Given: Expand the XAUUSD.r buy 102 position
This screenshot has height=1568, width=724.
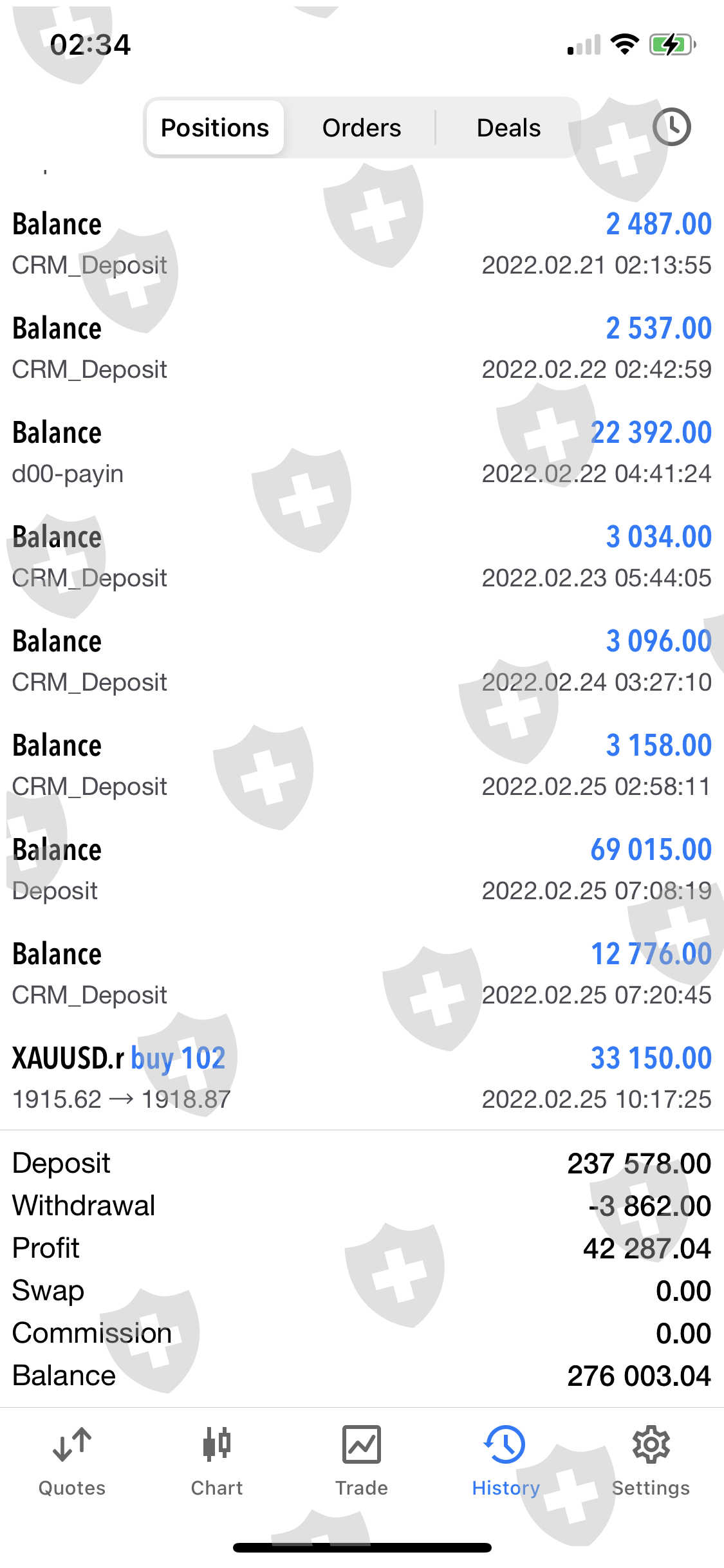Looking at the screenshot, I should (362, 1078).
